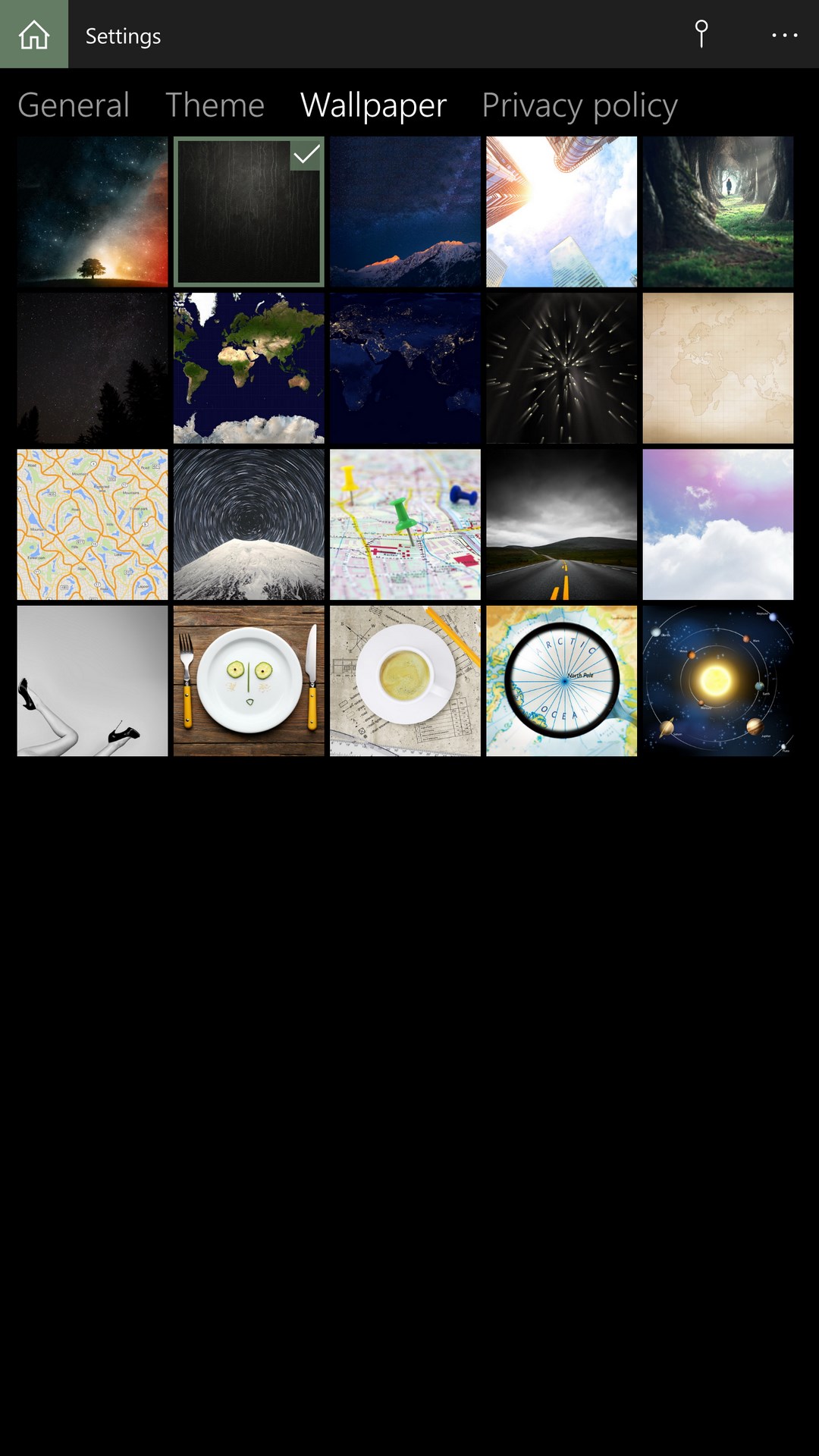This screenshot has width=819, height=1456.
Task: Select the orange road map wallpaper
Action: 93,524
